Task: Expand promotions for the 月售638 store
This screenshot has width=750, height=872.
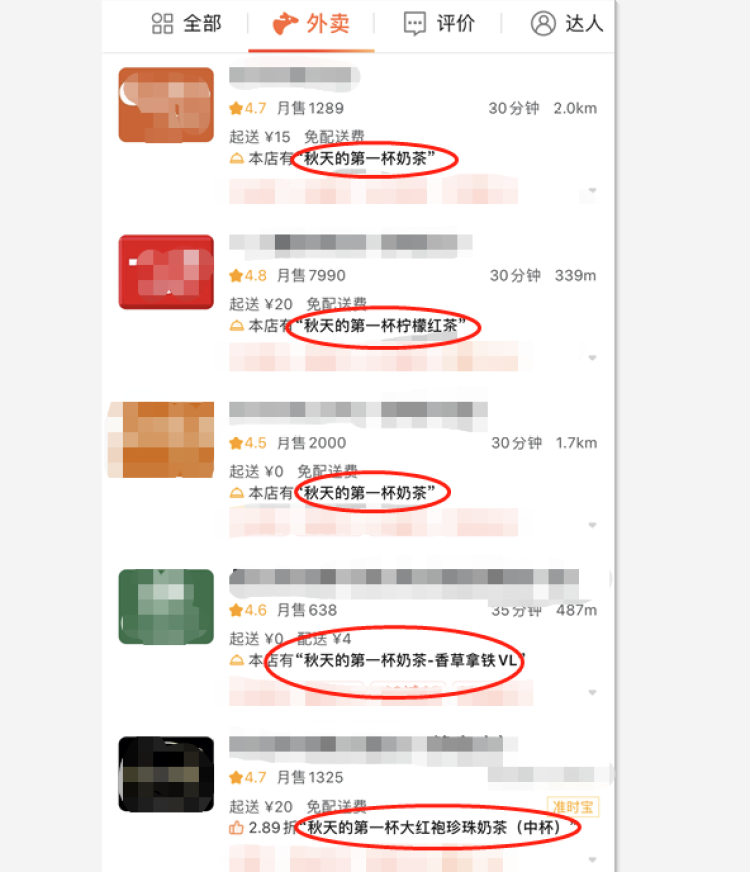Action: (x=592, y=692)
